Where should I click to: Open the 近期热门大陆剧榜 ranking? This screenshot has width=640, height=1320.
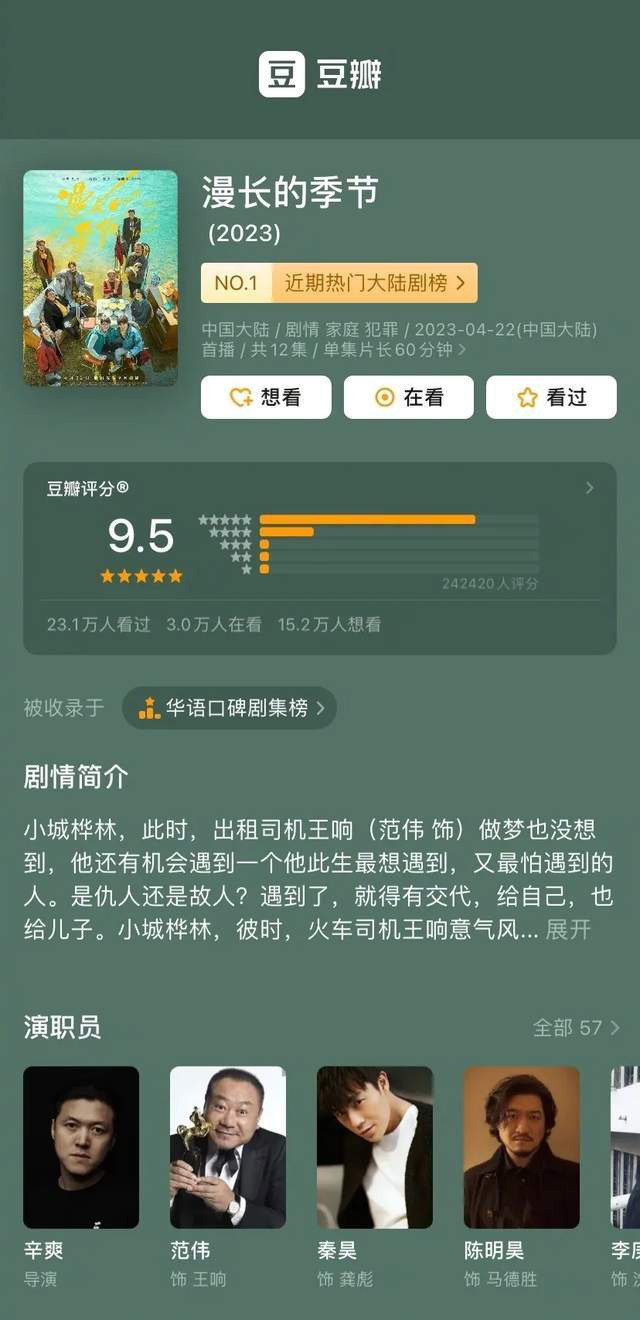coord(339,283)
